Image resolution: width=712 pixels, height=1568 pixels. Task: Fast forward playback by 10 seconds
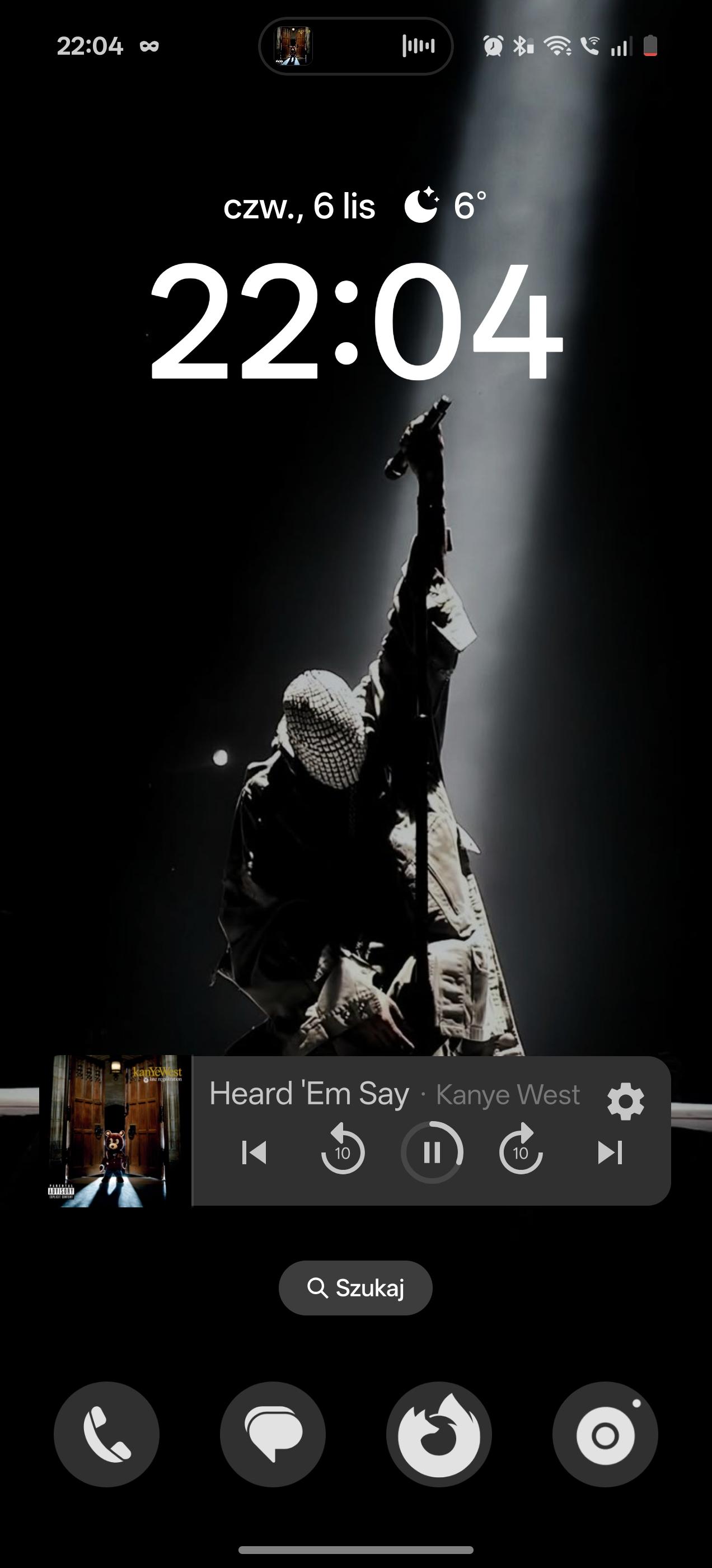[x=521, y=1151]
